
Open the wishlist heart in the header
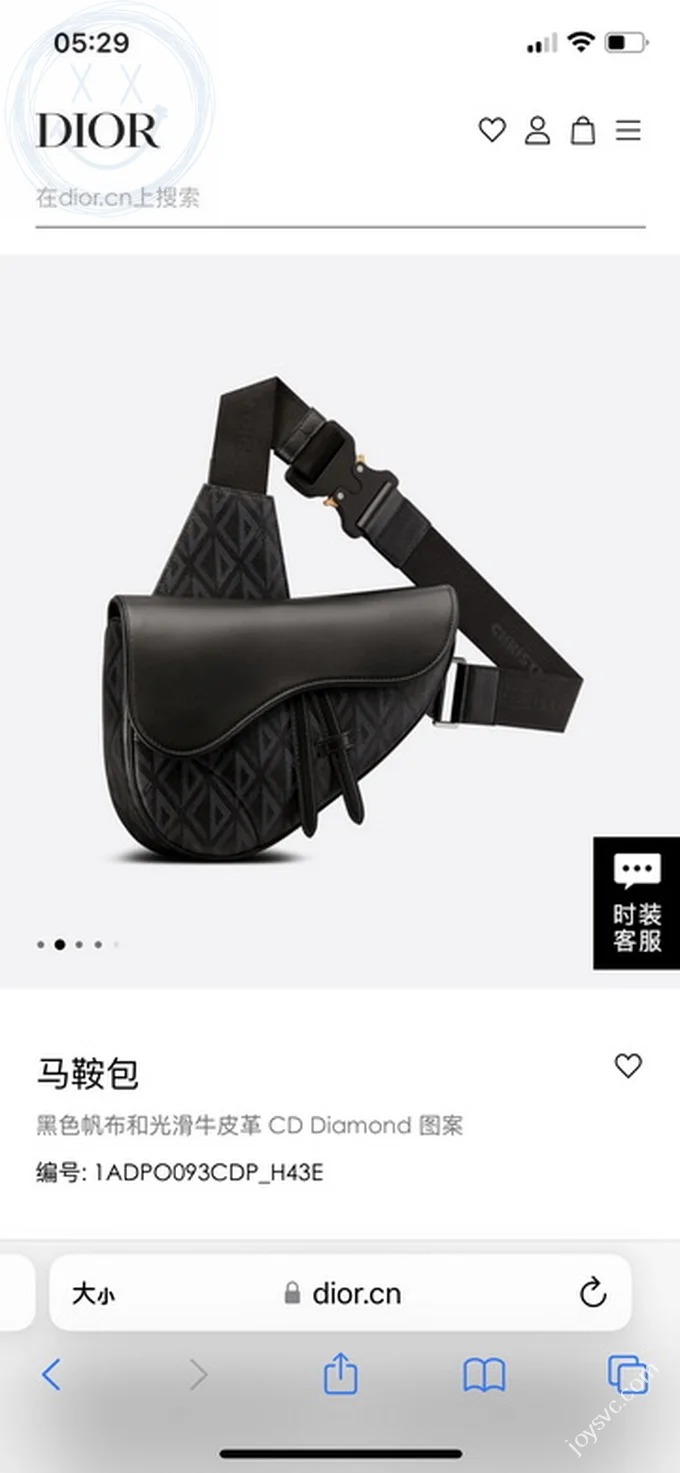[492, 130]
